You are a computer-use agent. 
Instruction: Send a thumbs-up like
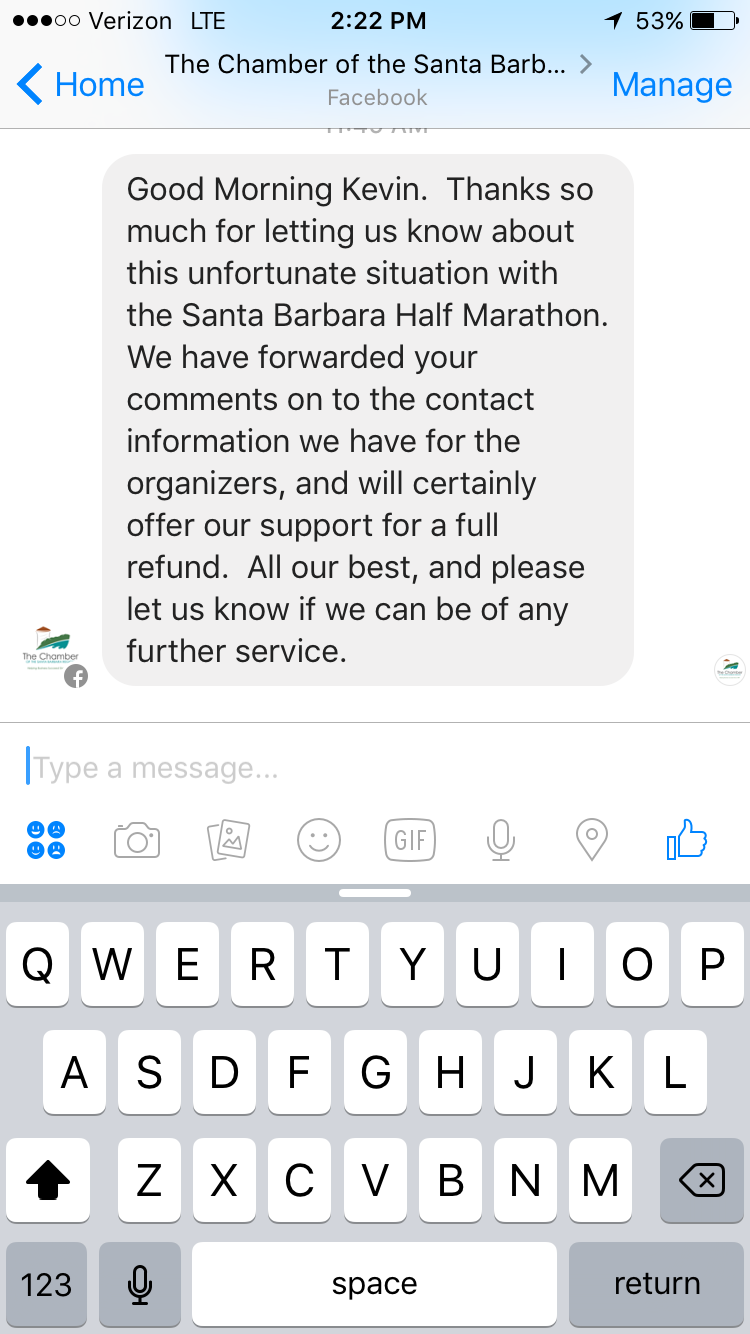[687, 839]
